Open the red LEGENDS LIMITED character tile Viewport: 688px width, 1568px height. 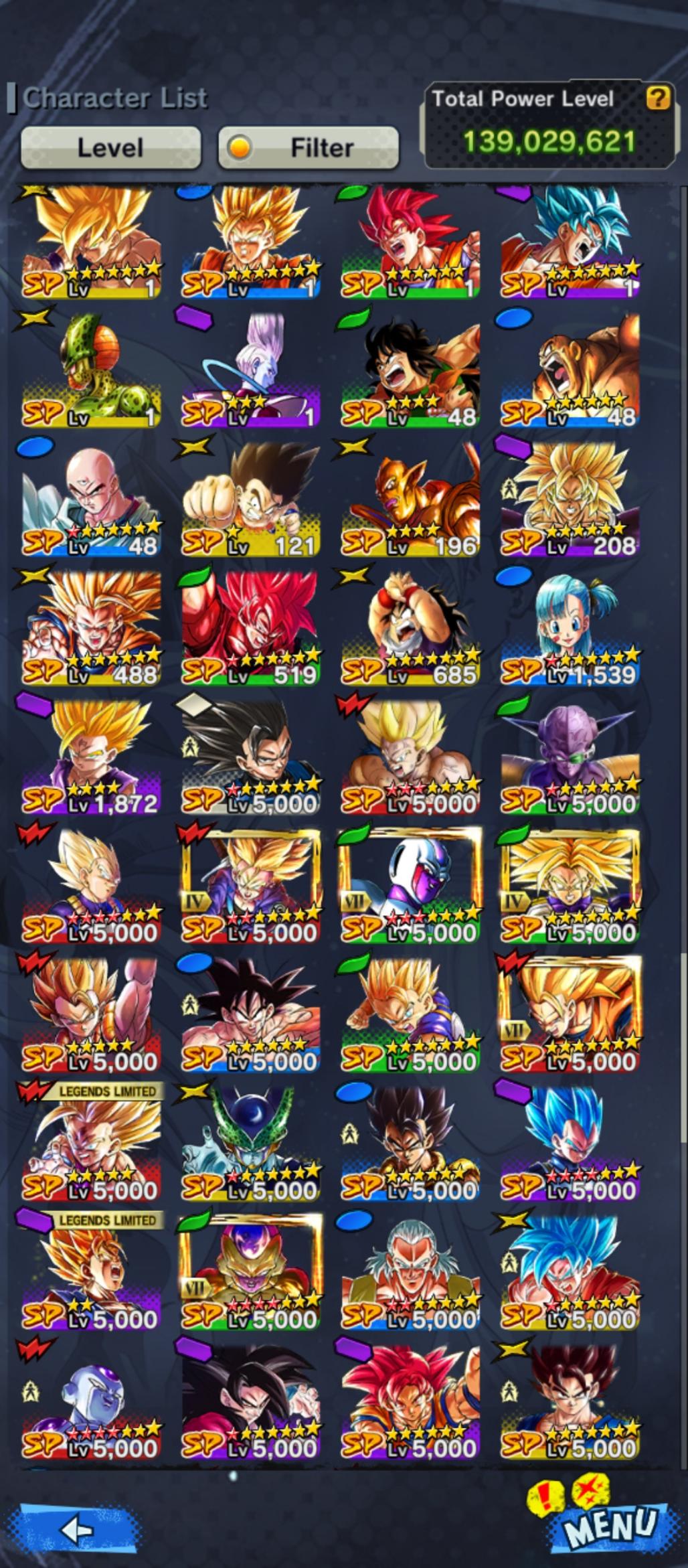click(92, 1144)
